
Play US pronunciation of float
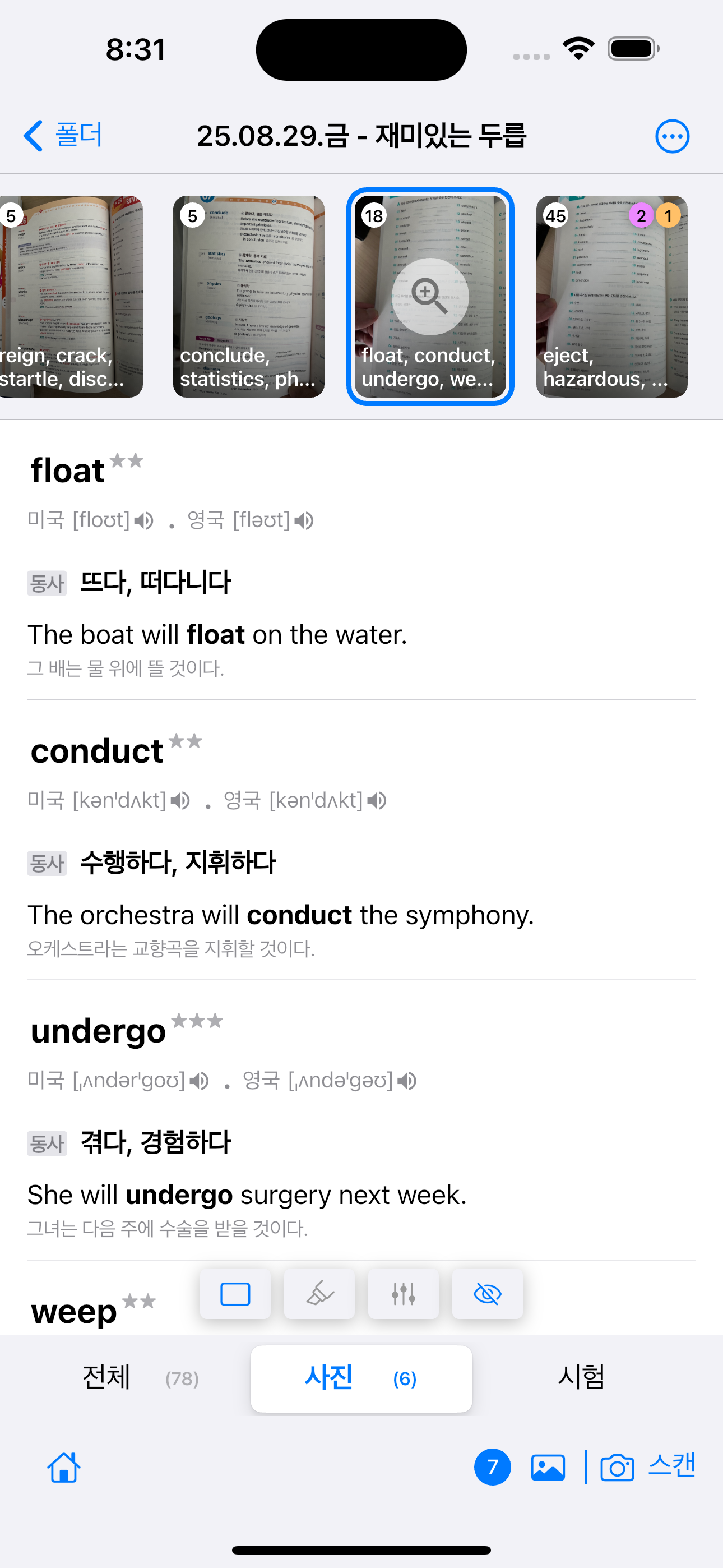click(144, 521)
